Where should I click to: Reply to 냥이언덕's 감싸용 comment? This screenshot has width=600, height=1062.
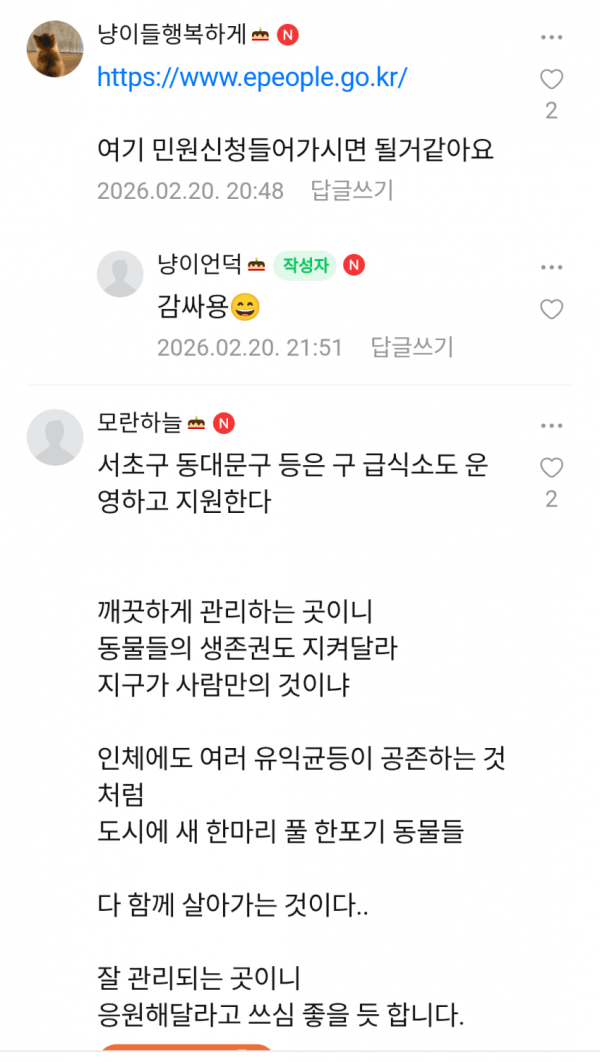click(x=412, y=347)
